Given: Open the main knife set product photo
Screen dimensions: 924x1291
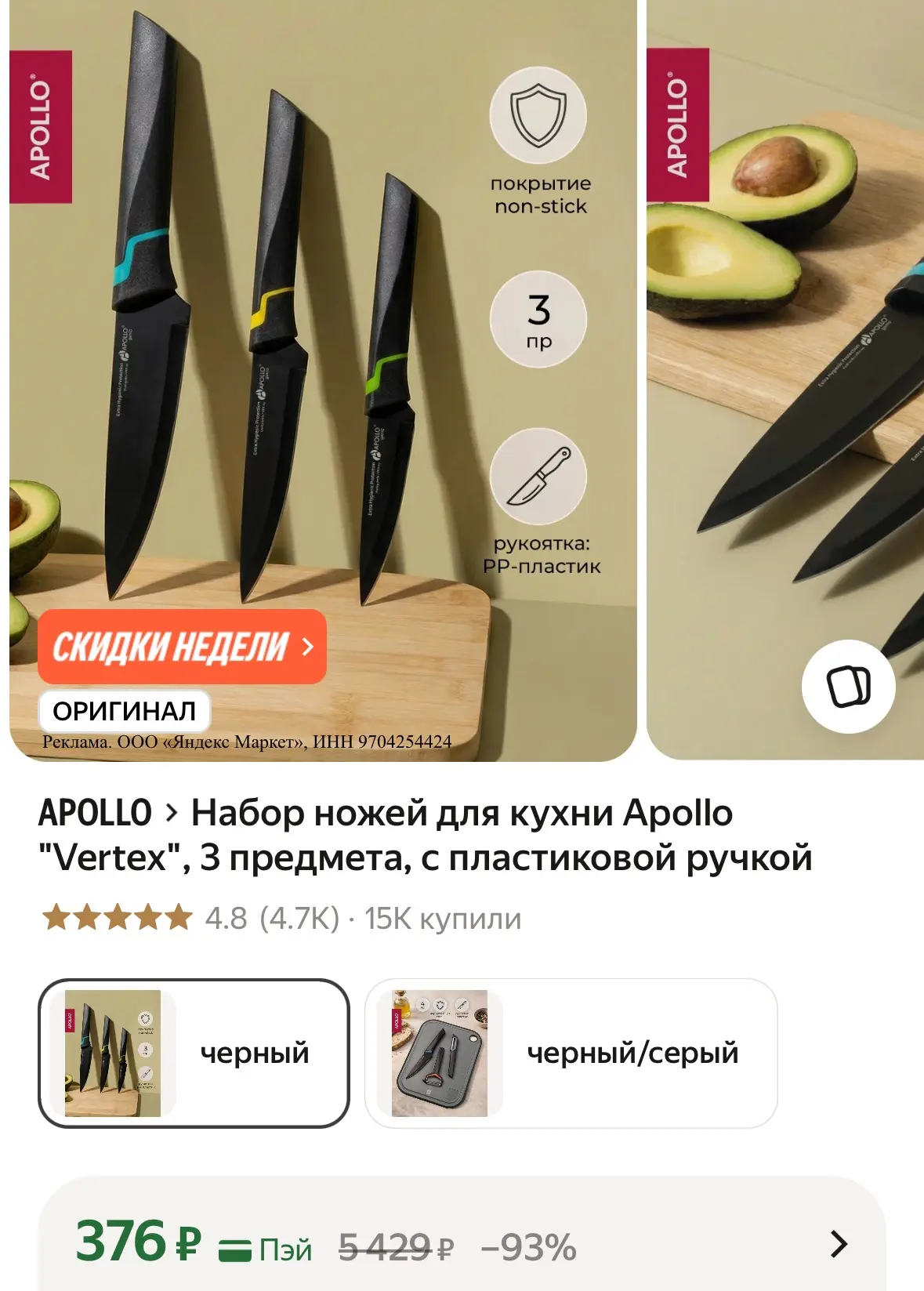Looking at the screenshot, I should click(x=323, y=380).
